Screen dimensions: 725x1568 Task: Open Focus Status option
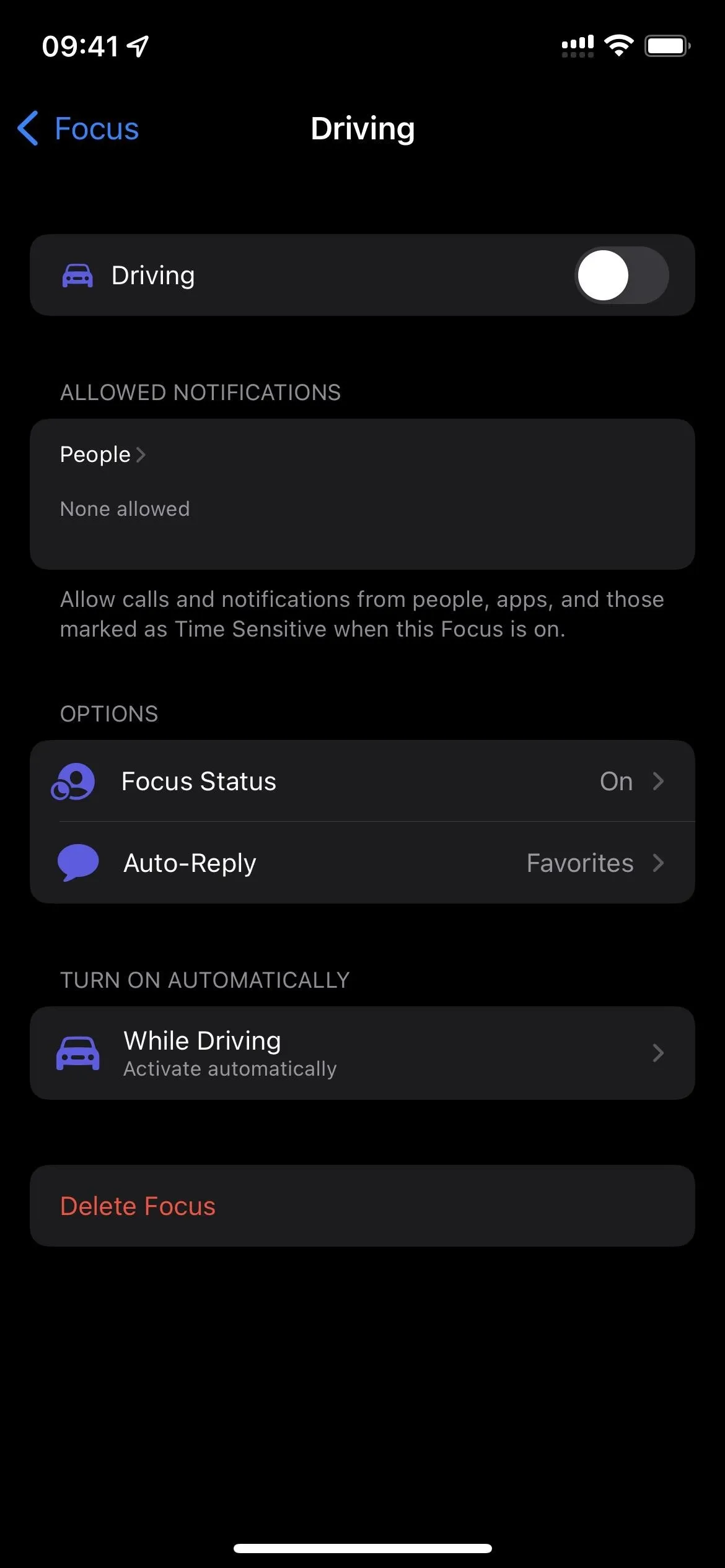pos(362,781)
